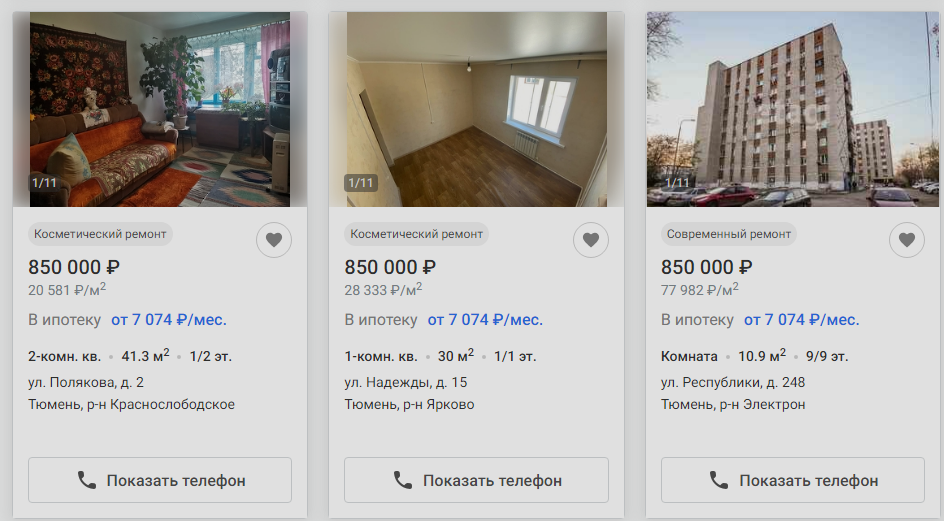The image size is (944, 521).
Task: Open the 1-комн. кв. 30 м² listing photo
Action: [x=476, y=109]
